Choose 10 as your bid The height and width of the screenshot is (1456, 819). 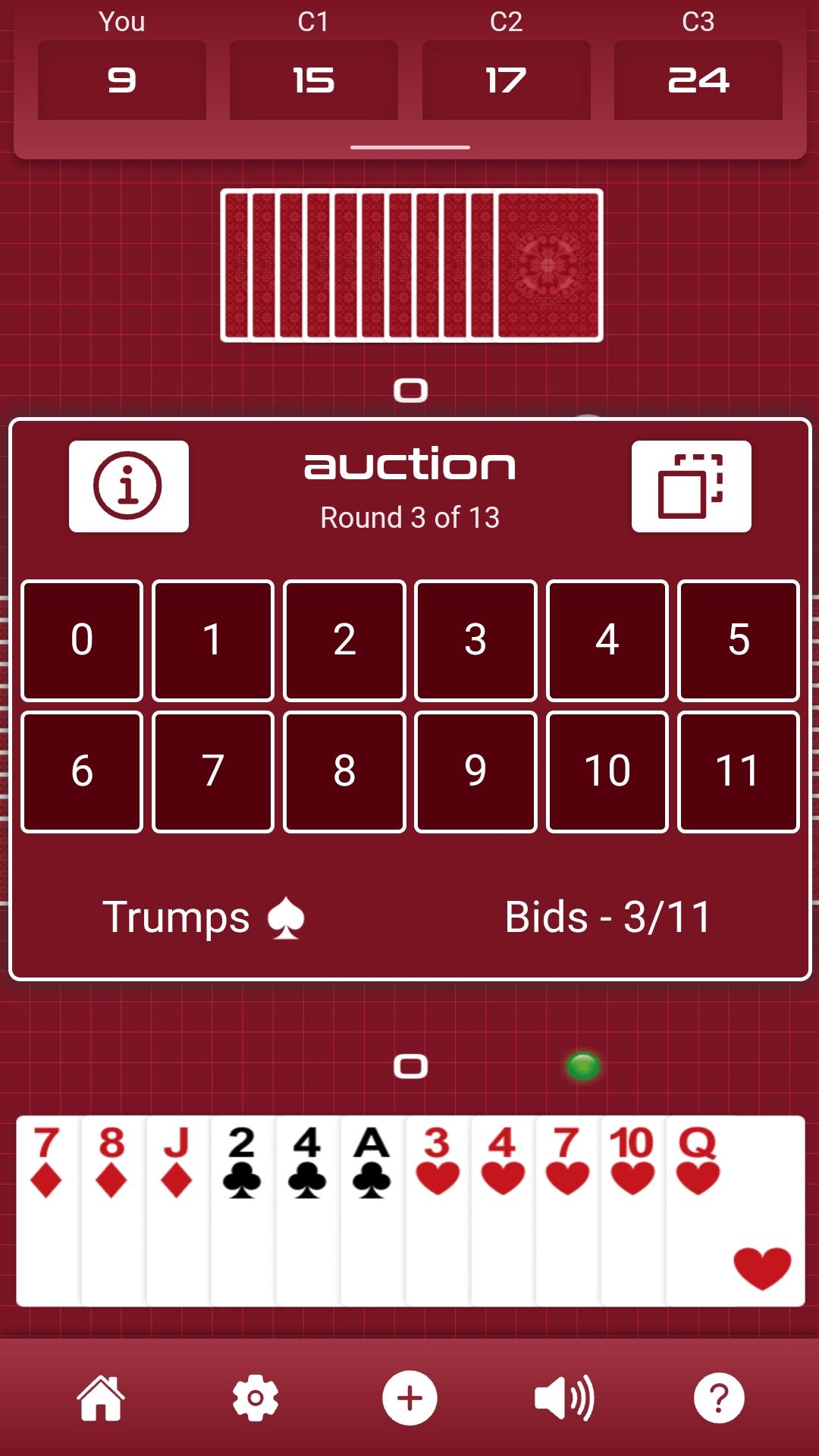pyautogui.click(x=607, y=772)
